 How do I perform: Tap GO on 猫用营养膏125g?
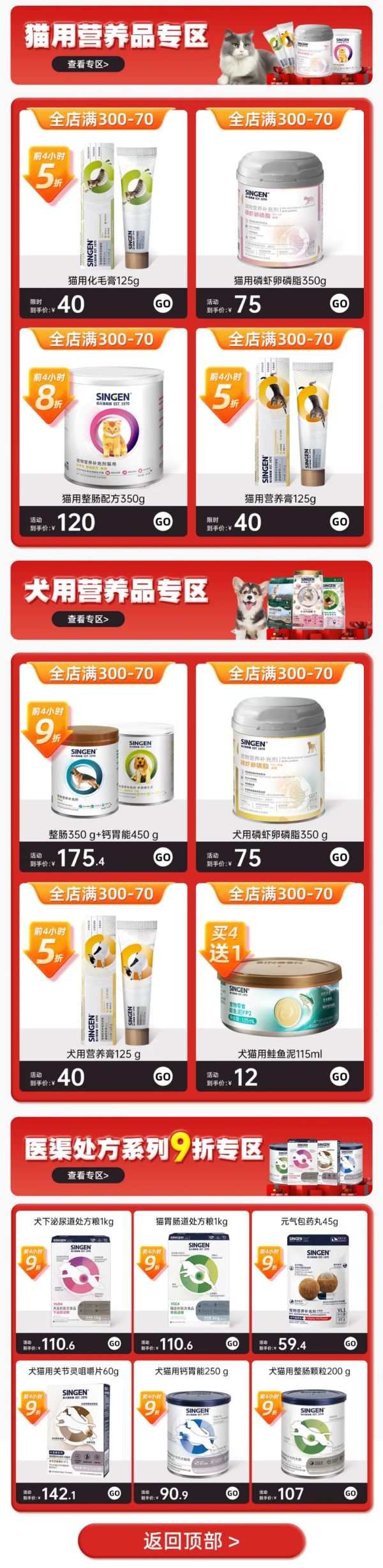(339, 522)
